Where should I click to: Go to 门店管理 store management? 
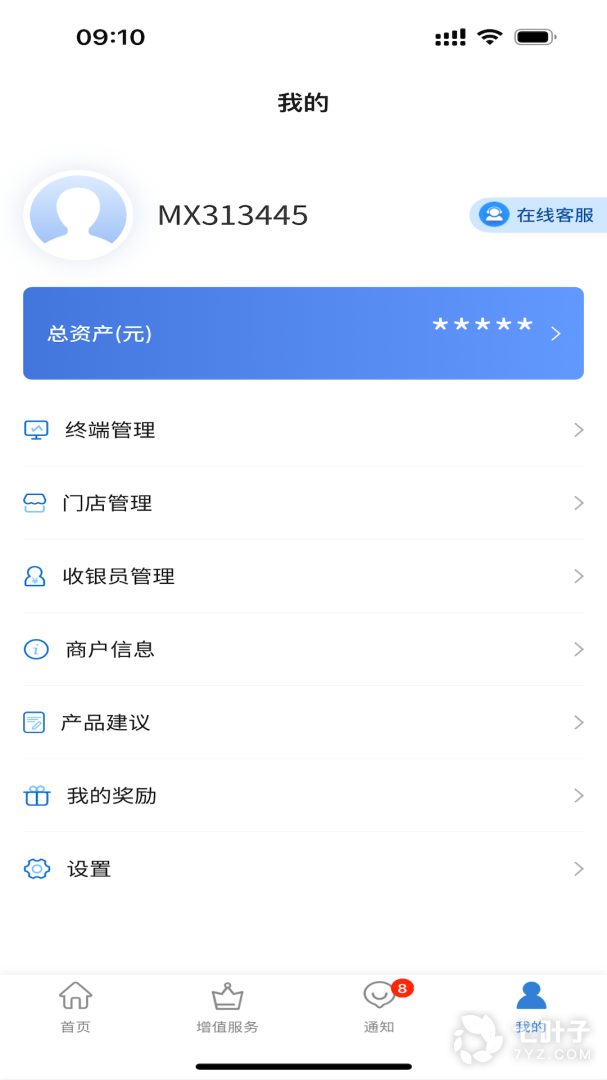[303, 503]
